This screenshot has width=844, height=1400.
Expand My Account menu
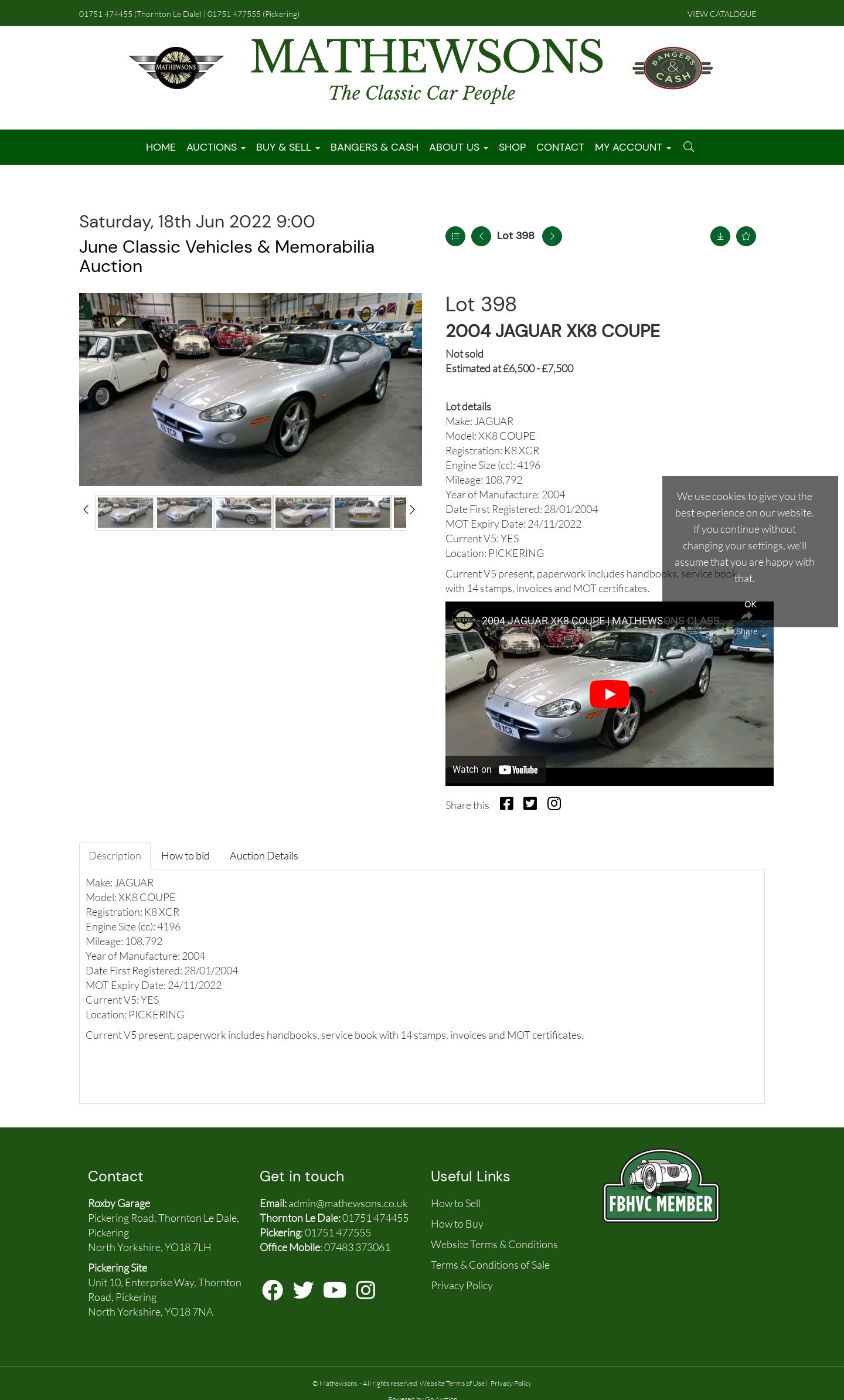click(x=633, y=147)
